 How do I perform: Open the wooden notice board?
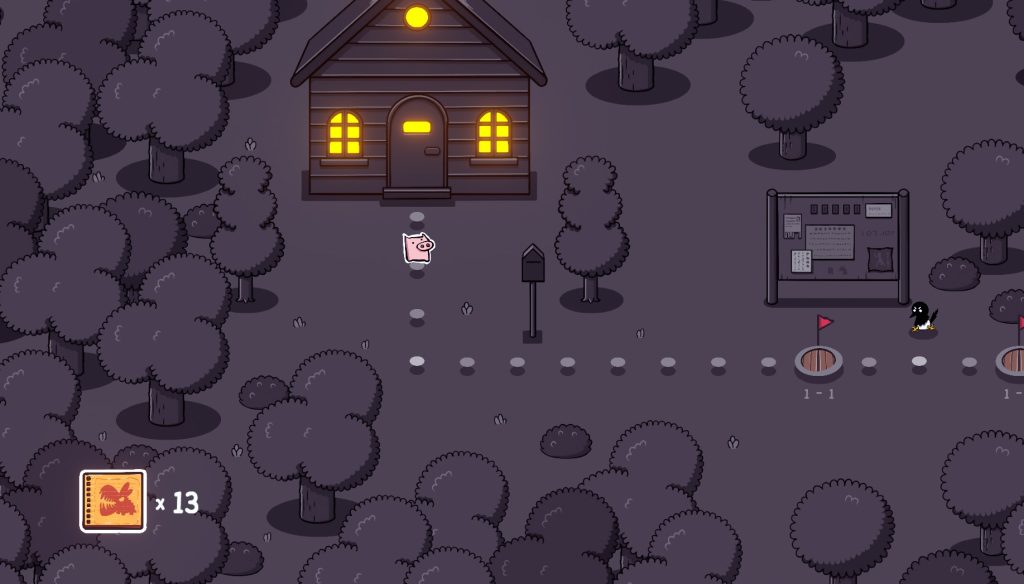[837, 245]
